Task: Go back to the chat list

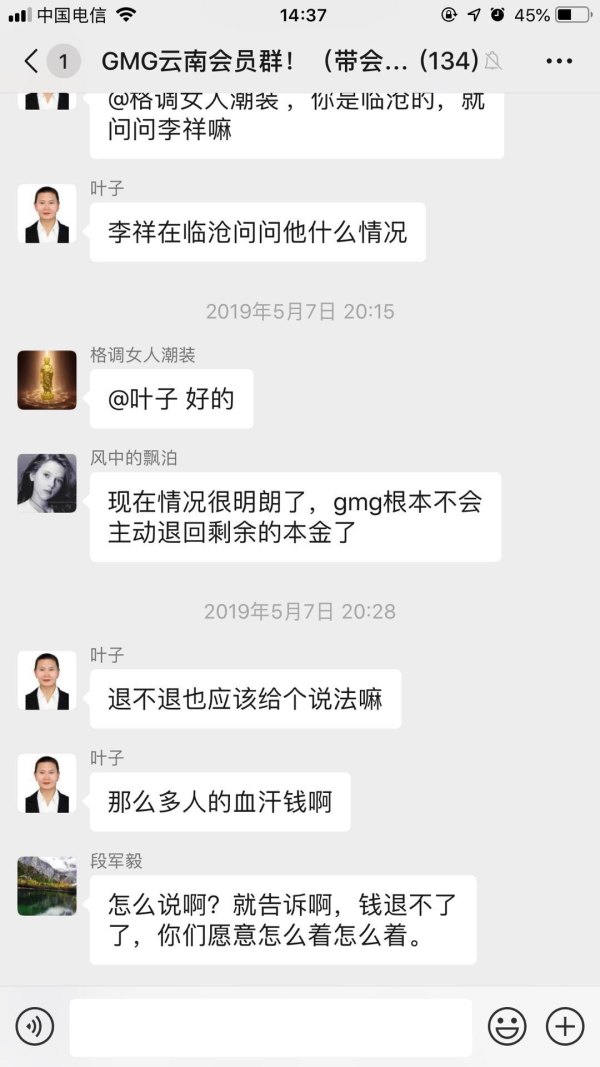Action: [x=32, y=61]
